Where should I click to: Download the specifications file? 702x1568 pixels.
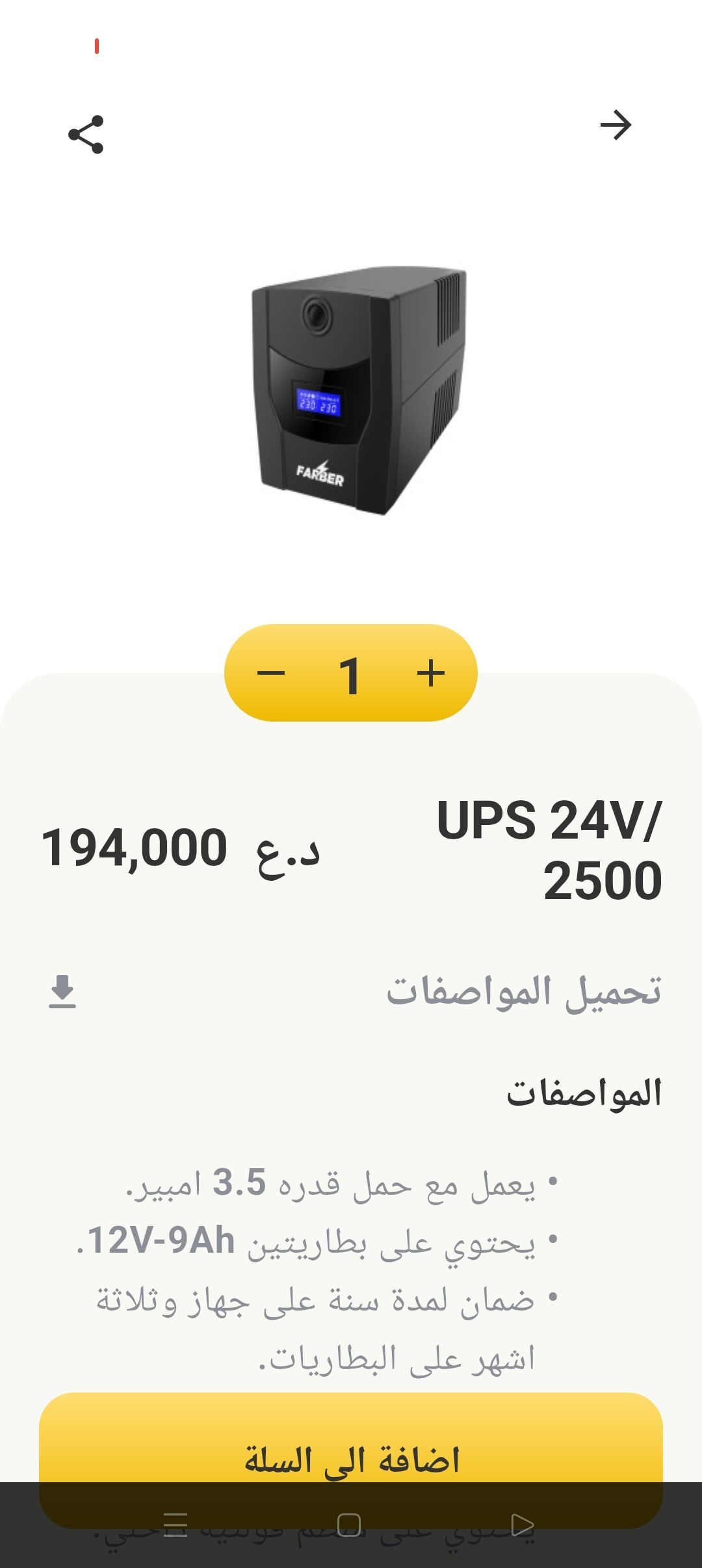click(x=62, y=991)
